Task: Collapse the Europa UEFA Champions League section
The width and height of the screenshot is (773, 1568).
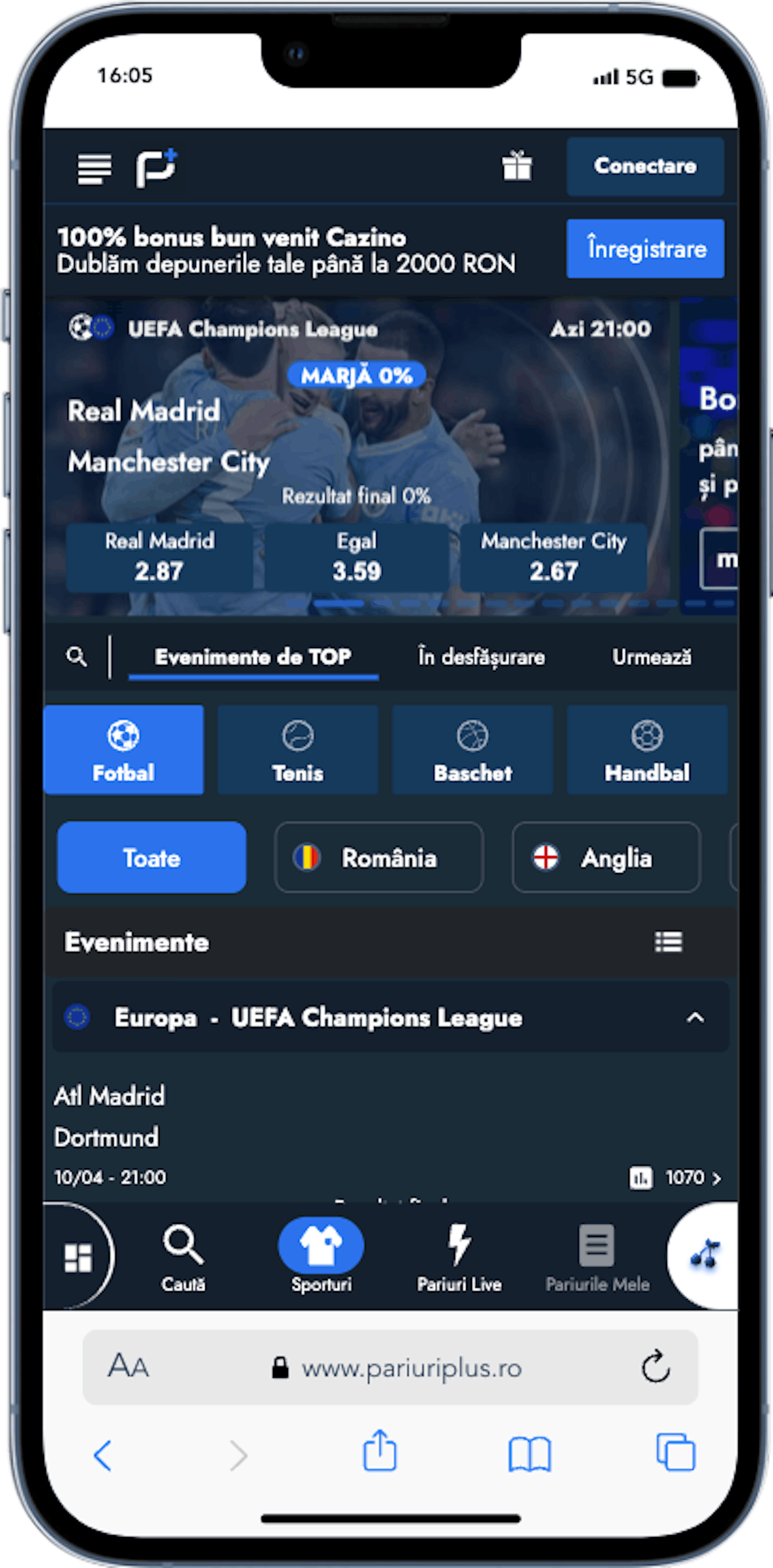Action: tap(695, 1018)
